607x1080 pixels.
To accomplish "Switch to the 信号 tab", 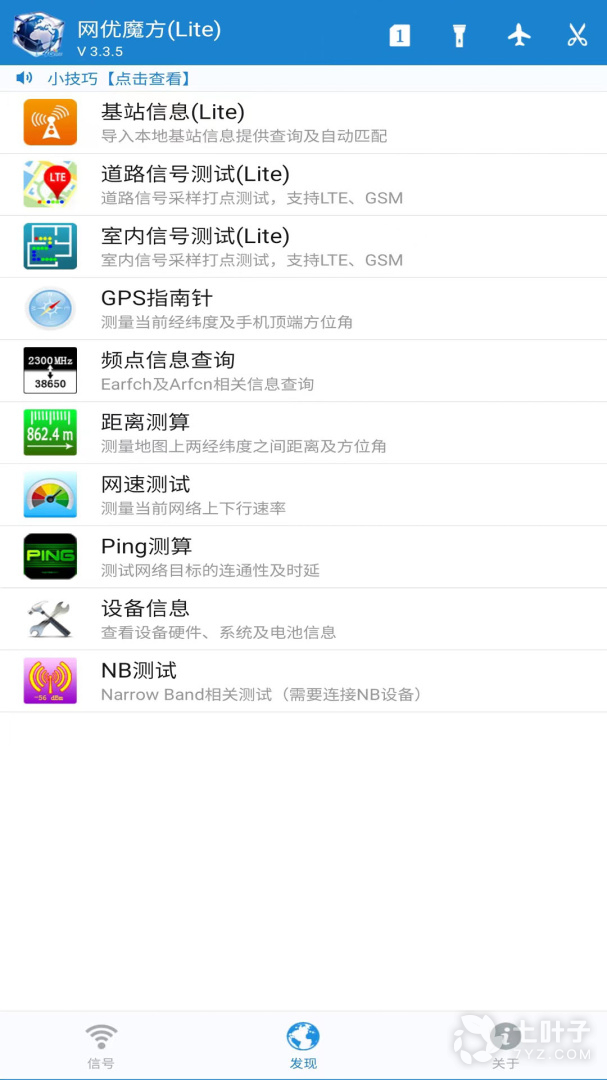I will coord(101,1045).
